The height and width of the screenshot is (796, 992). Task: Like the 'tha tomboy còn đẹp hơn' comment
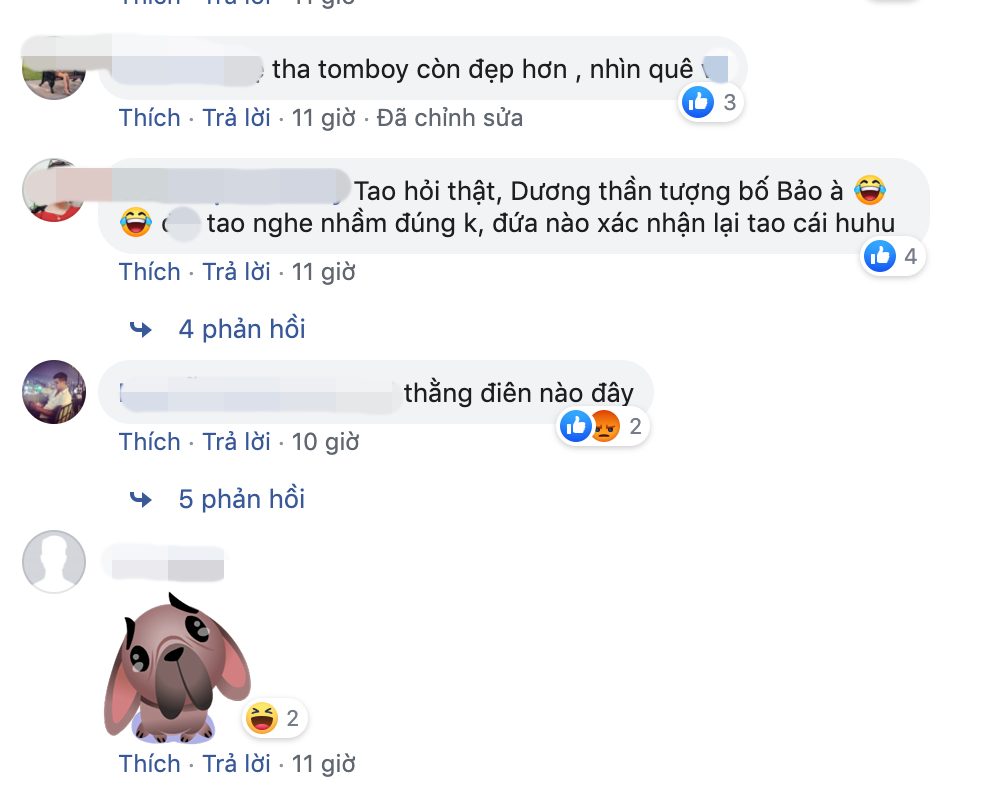(149, 118)
